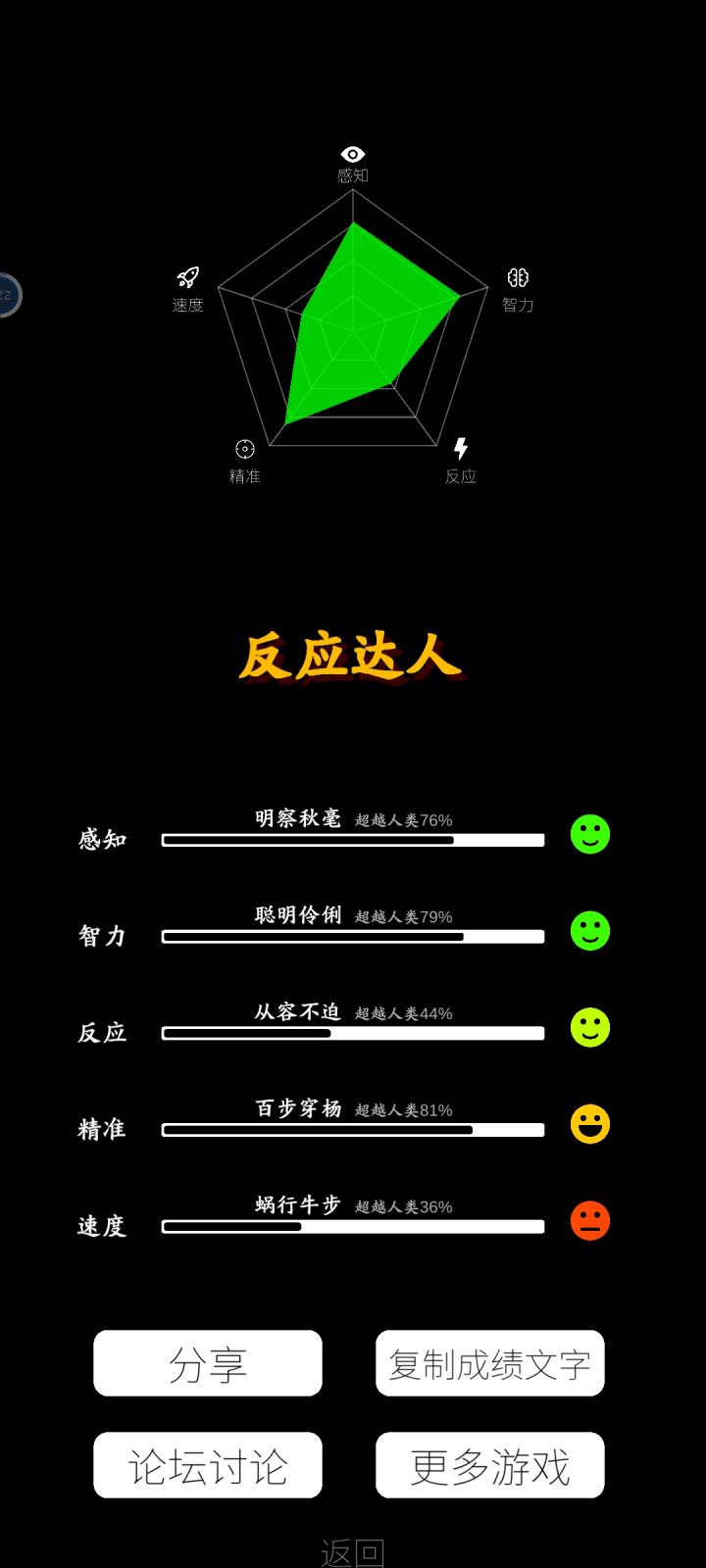Viewport: 706px width, 1568px height.
Task: Click the lightning bolt icon above 反应
Action: point(461,449)
